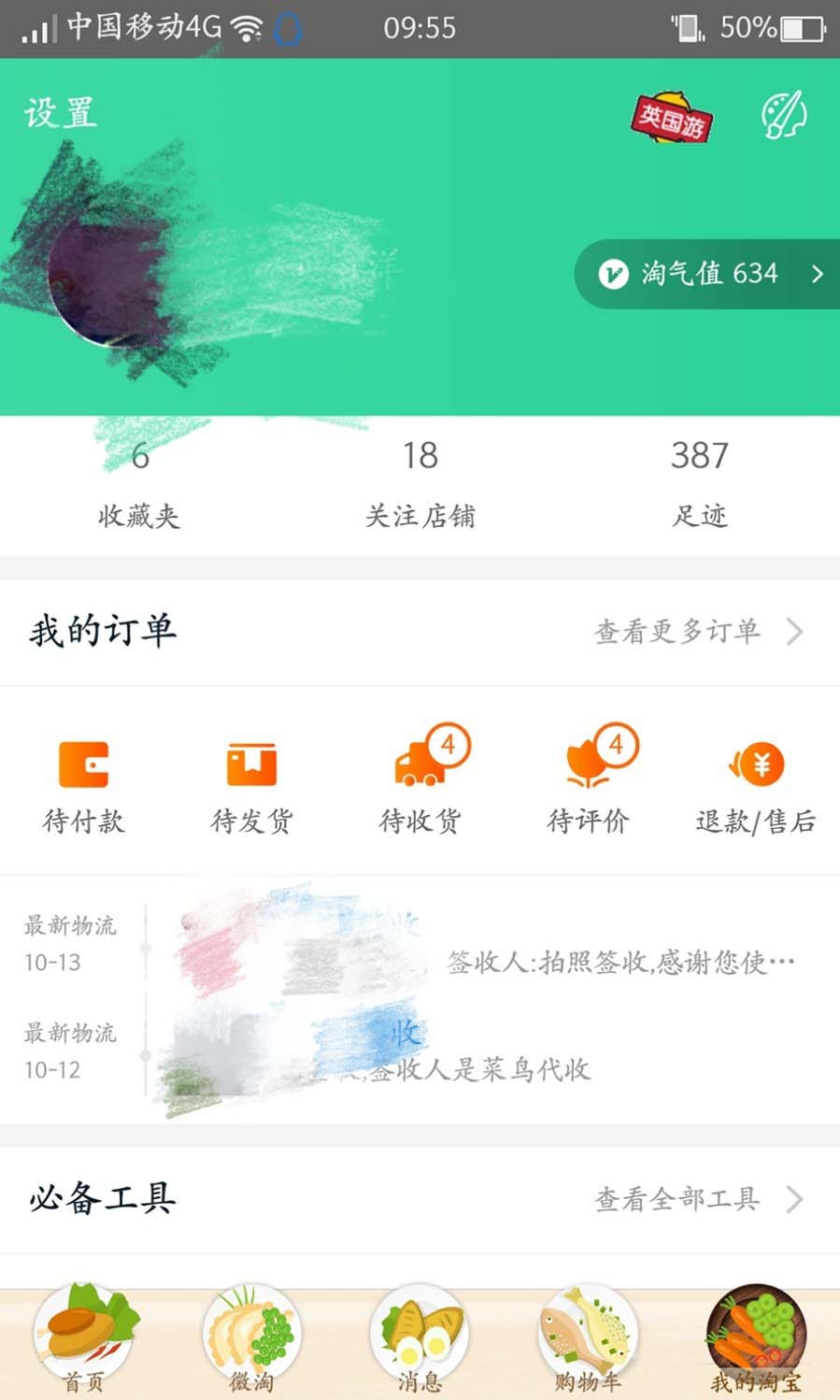The image size is (840, 1400).
Task: Tap the 英国游 promo badge
Action: click(672, 119)
